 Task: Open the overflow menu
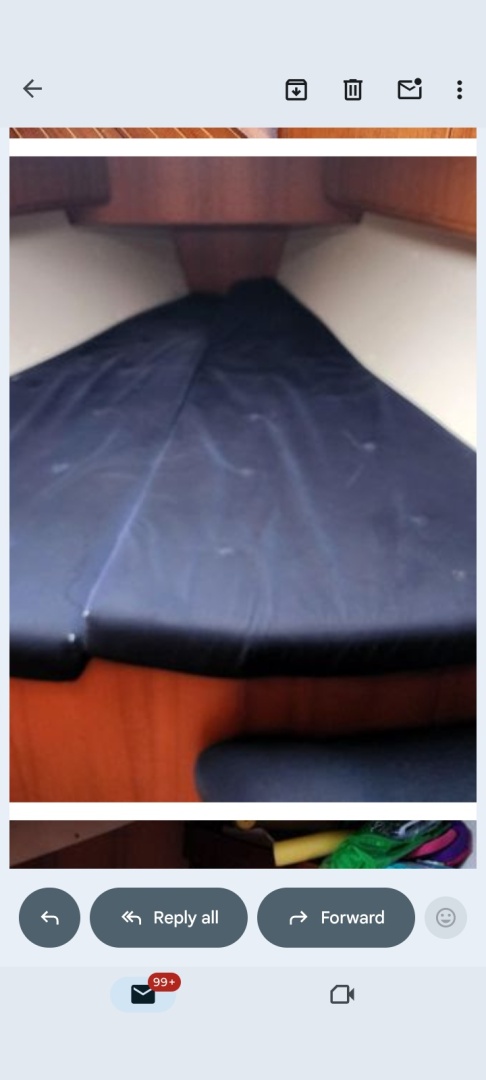click(x=459, y=90)
